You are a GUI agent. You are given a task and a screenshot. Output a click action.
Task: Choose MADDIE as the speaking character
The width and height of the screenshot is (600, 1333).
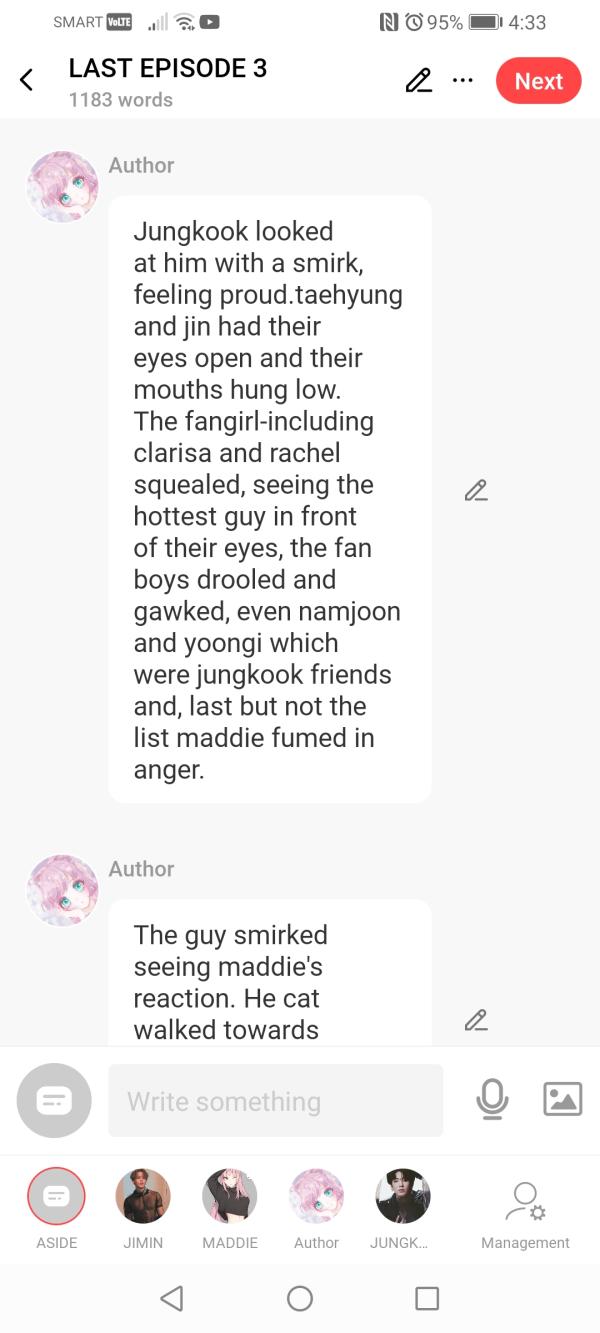pyautogui.click(x=230, y=1197)
